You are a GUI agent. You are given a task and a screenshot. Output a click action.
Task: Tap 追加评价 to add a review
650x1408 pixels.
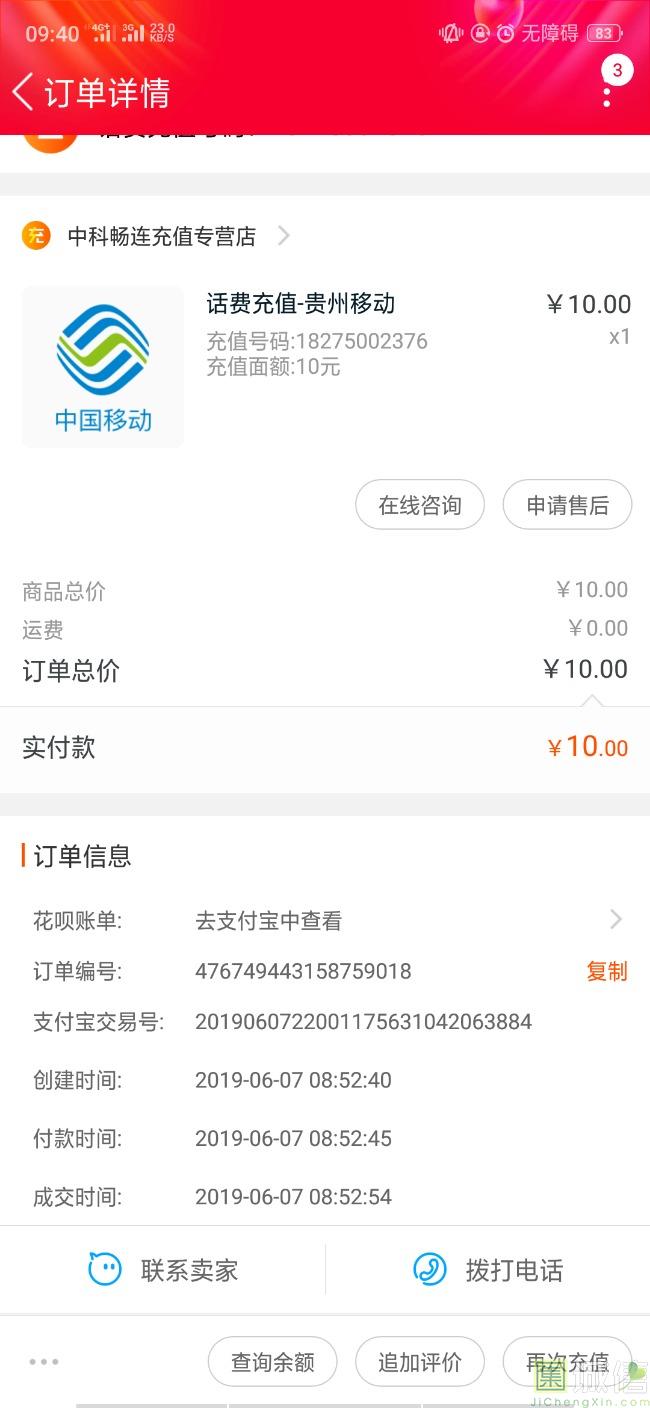[420, 1362]
